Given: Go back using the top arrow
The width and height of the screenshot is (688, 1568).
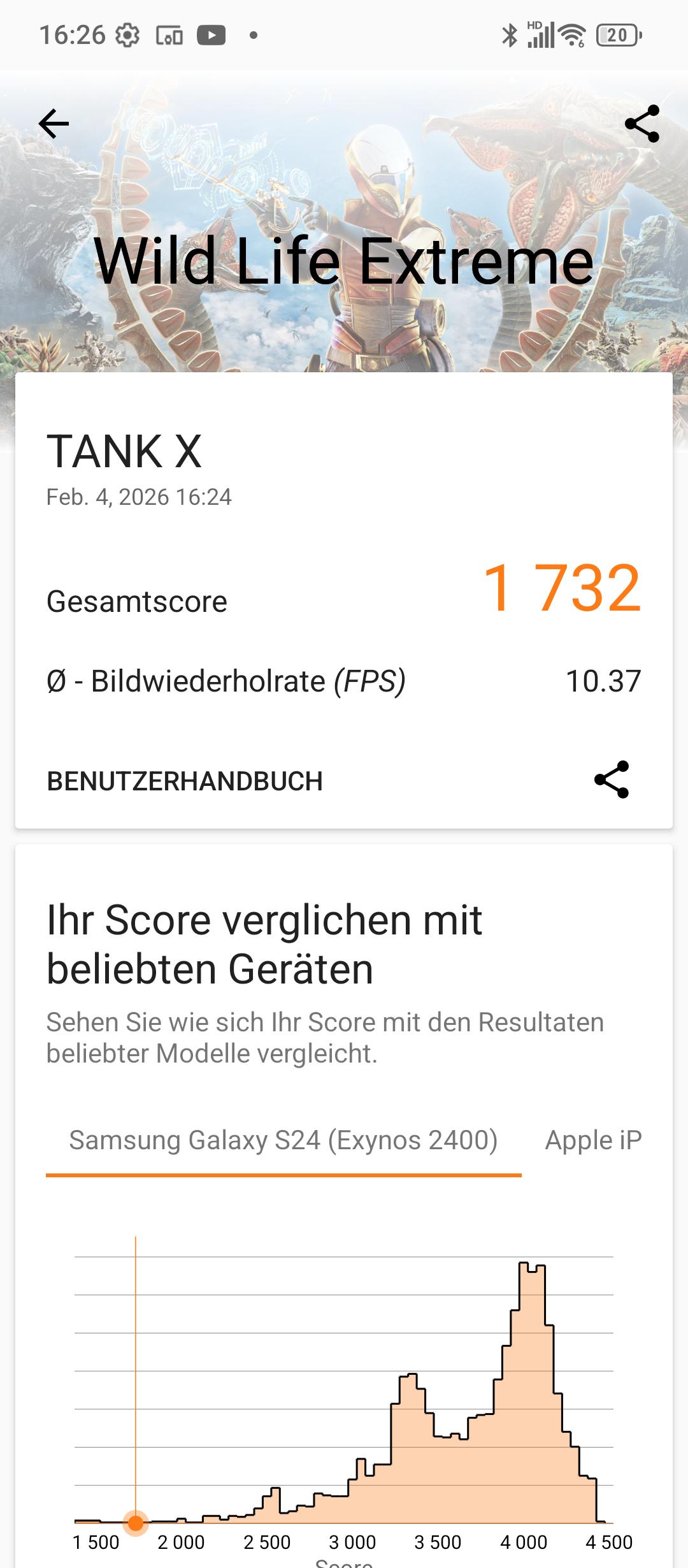Looking at the screenshot, I should [54, 124].
